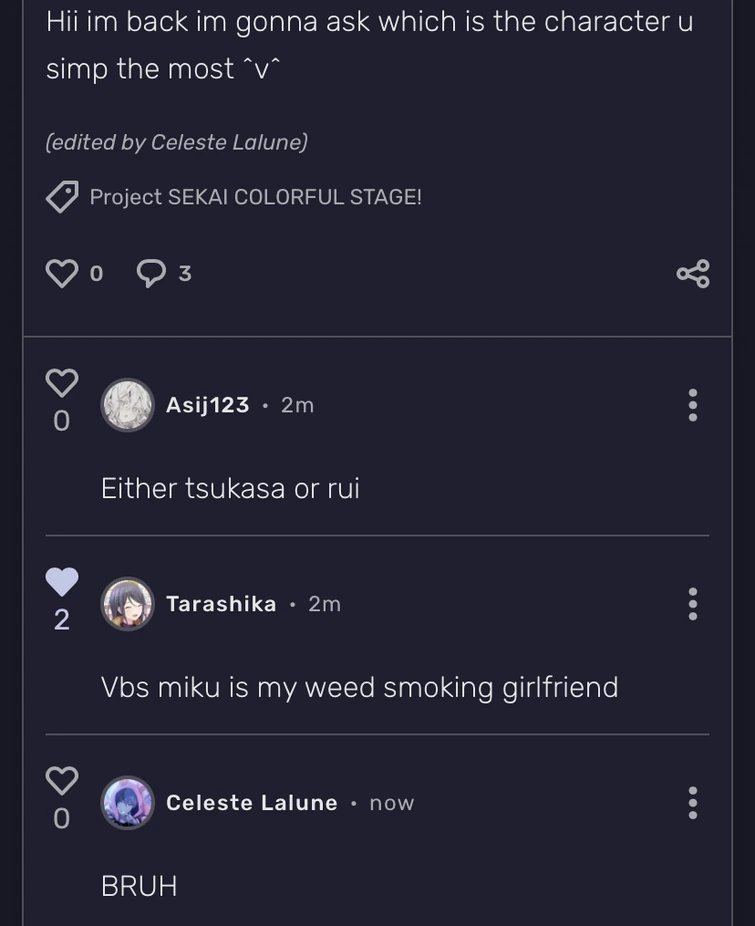The image size is (755, 926).
Task: Tap the username Asij123
Action: pyautogui.click(x=207, y=405)
